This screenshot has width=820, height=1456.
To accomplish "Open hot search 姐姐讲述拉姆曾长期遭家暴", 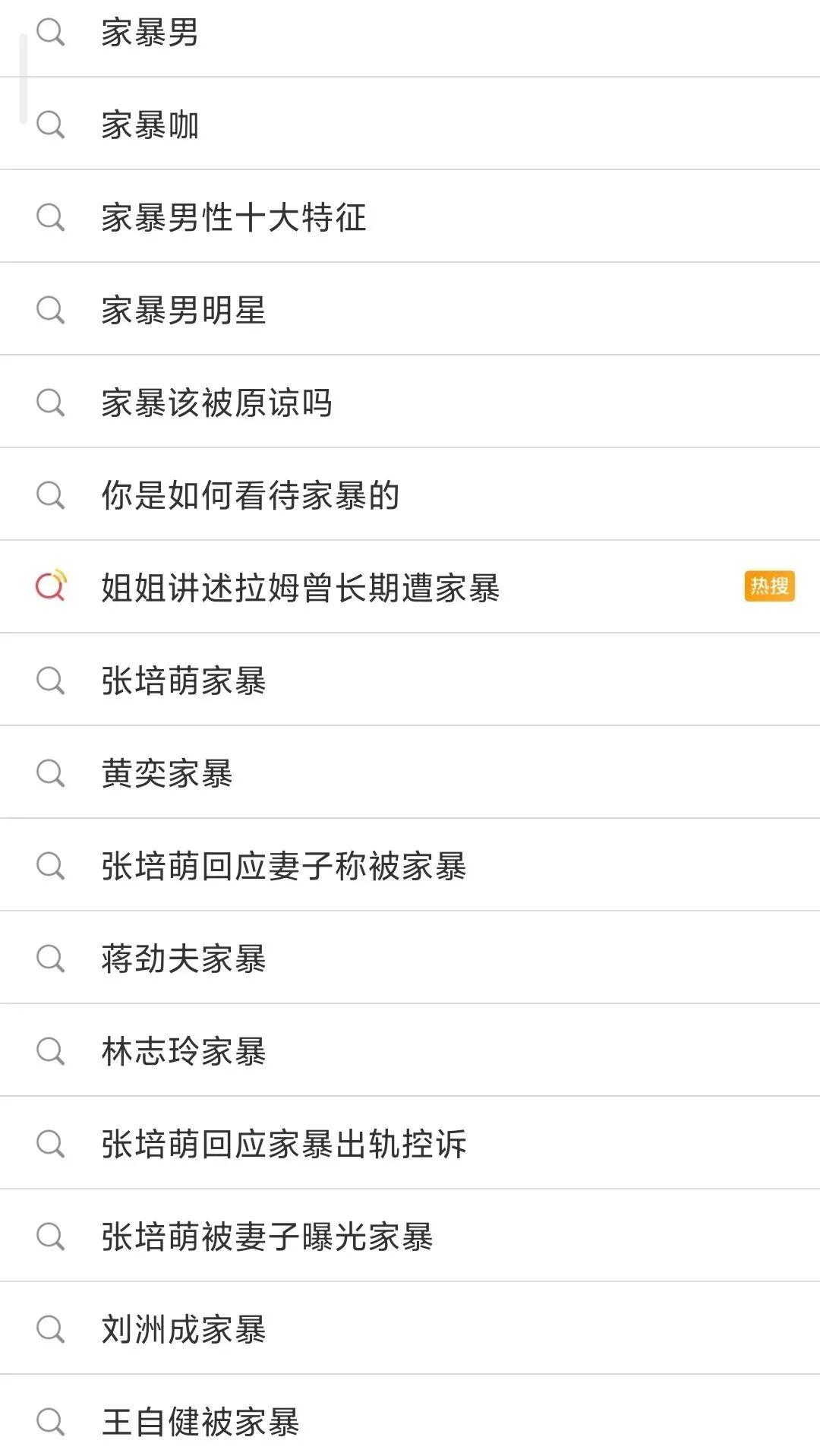I will [301, 589].
